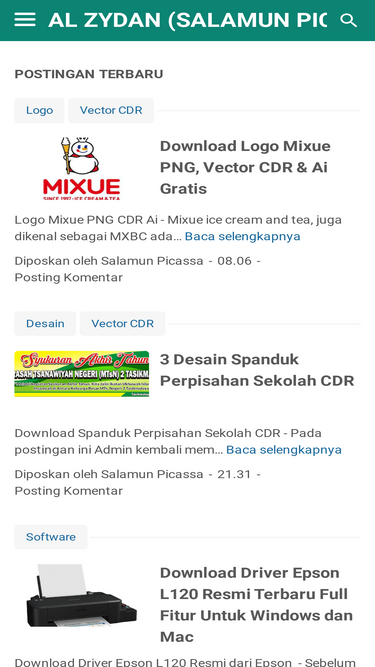The image size is (375, 667).
Task: Open the hamburger drawer menu
Action: pyautogui.click(x=25, y=20)
